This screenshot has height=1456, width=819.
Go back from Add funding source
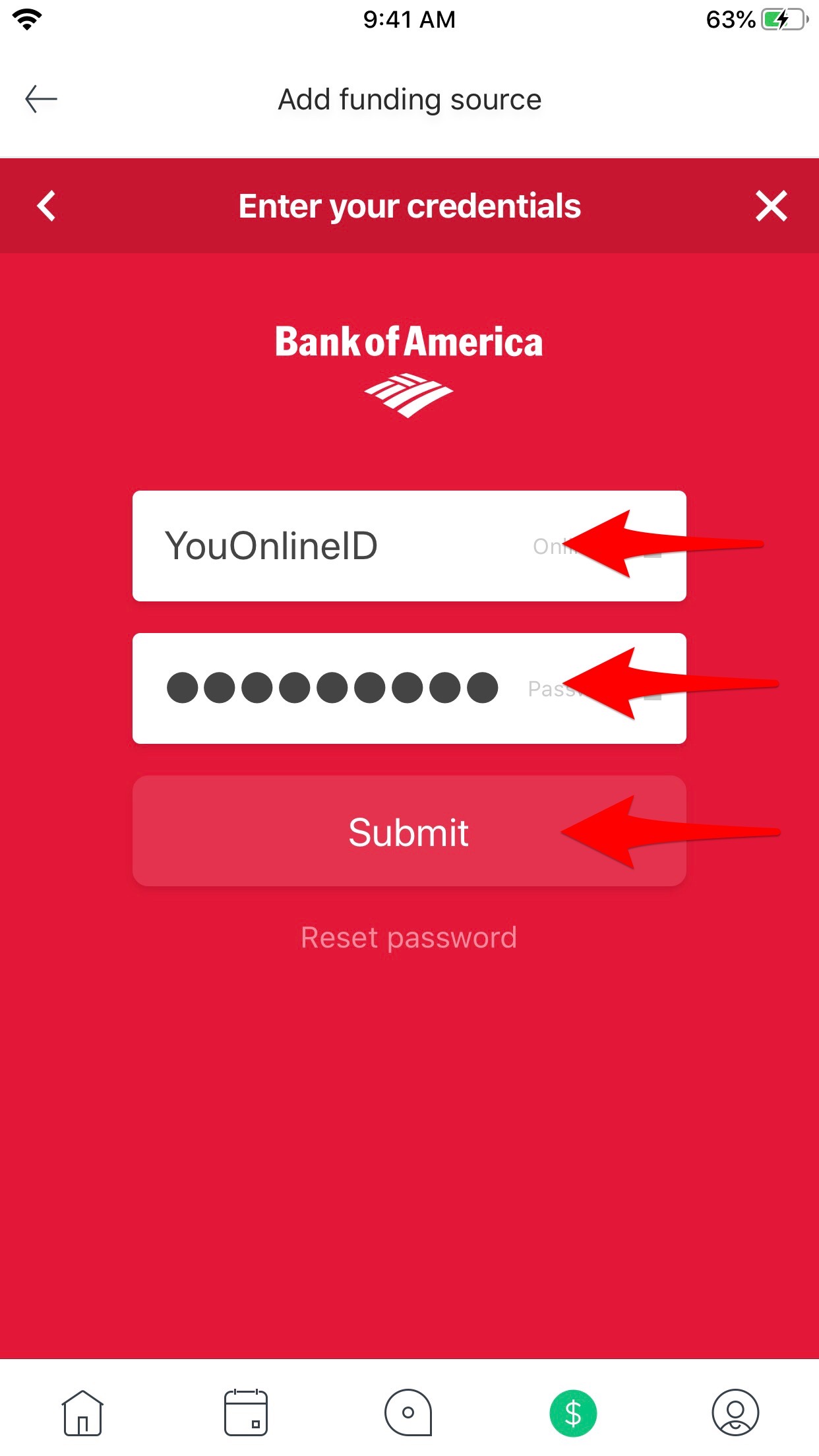pos(41,100)
